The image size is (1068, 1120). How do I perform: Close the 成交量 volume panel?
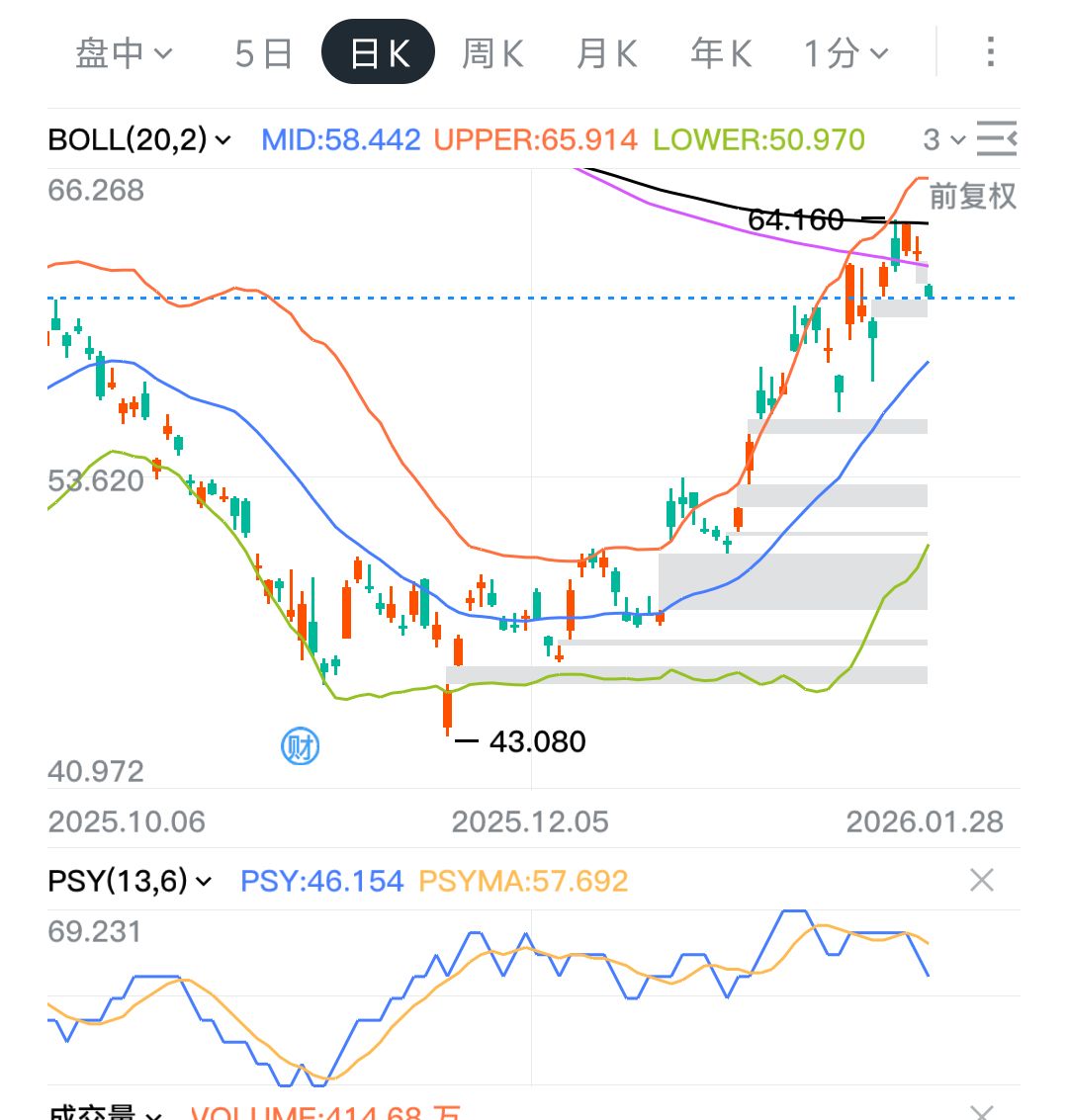[x=981, y=1112]
